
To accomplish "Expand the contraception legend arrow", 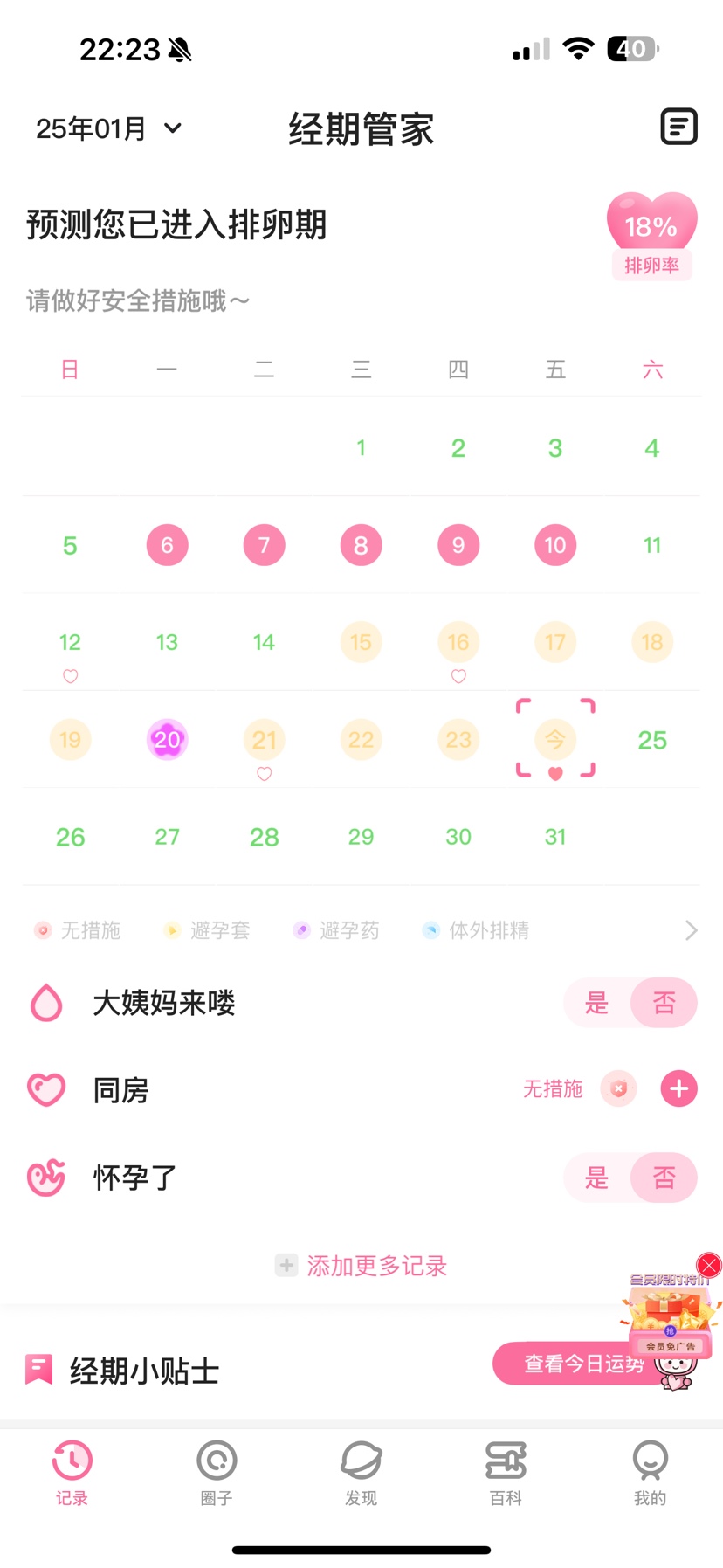I will pos(691,930).
